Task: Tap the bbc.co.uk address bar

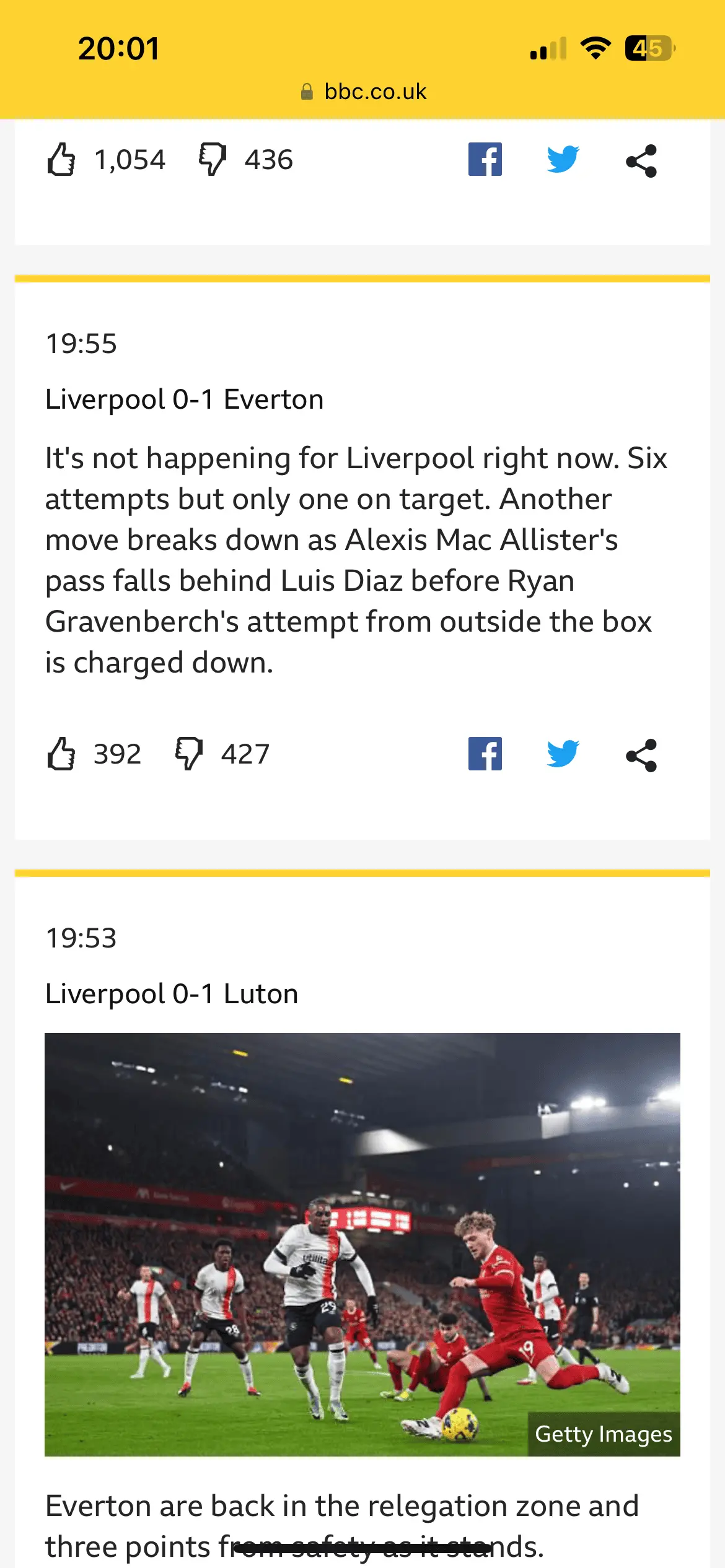Action: (364, 92)
